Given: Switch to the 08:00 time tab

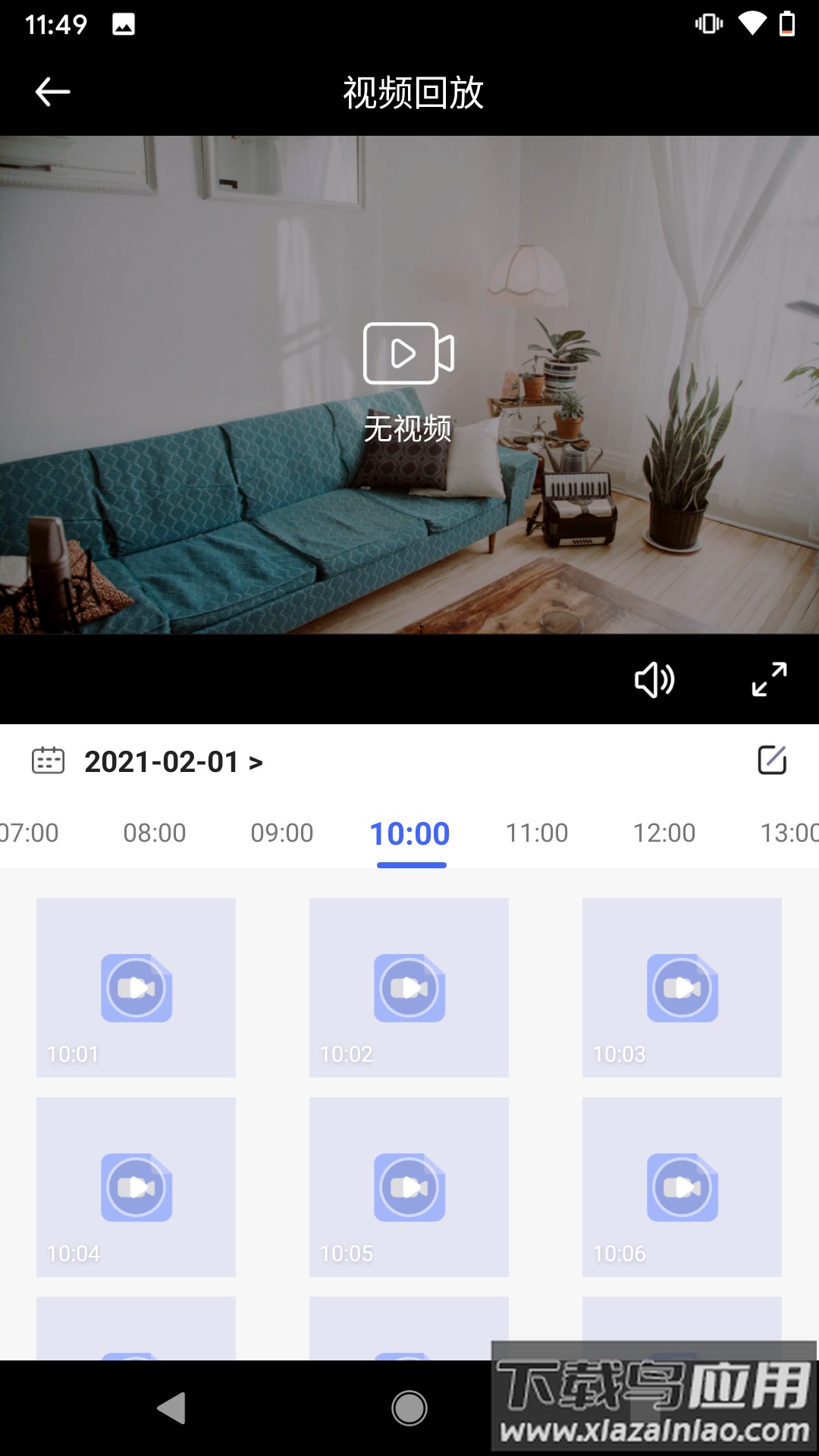Looking at the screenshot, I should pyautogui.click(x=155, y=832).
